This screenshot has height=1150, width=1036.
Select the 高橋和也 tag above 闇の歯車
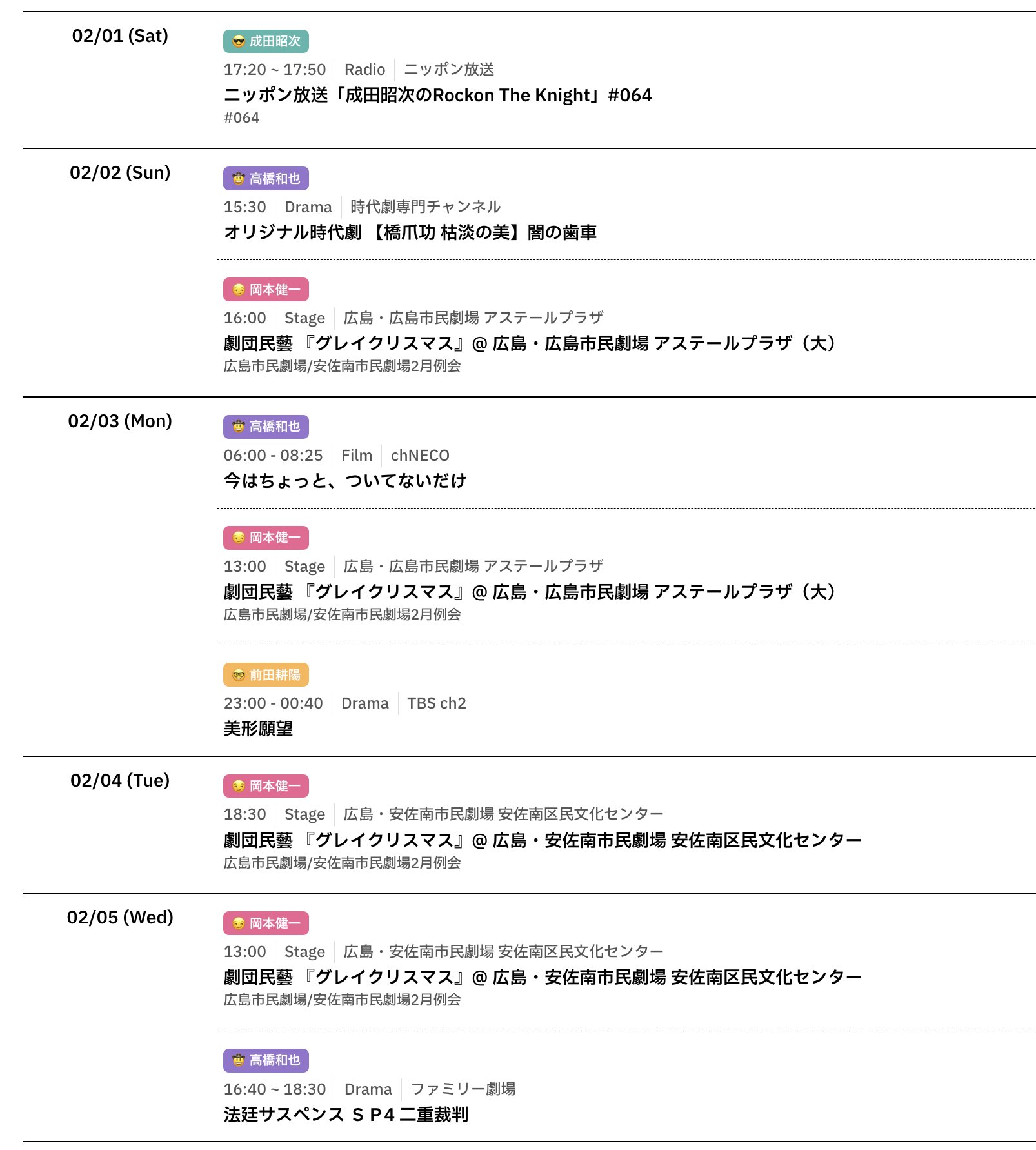coord(266,179)
